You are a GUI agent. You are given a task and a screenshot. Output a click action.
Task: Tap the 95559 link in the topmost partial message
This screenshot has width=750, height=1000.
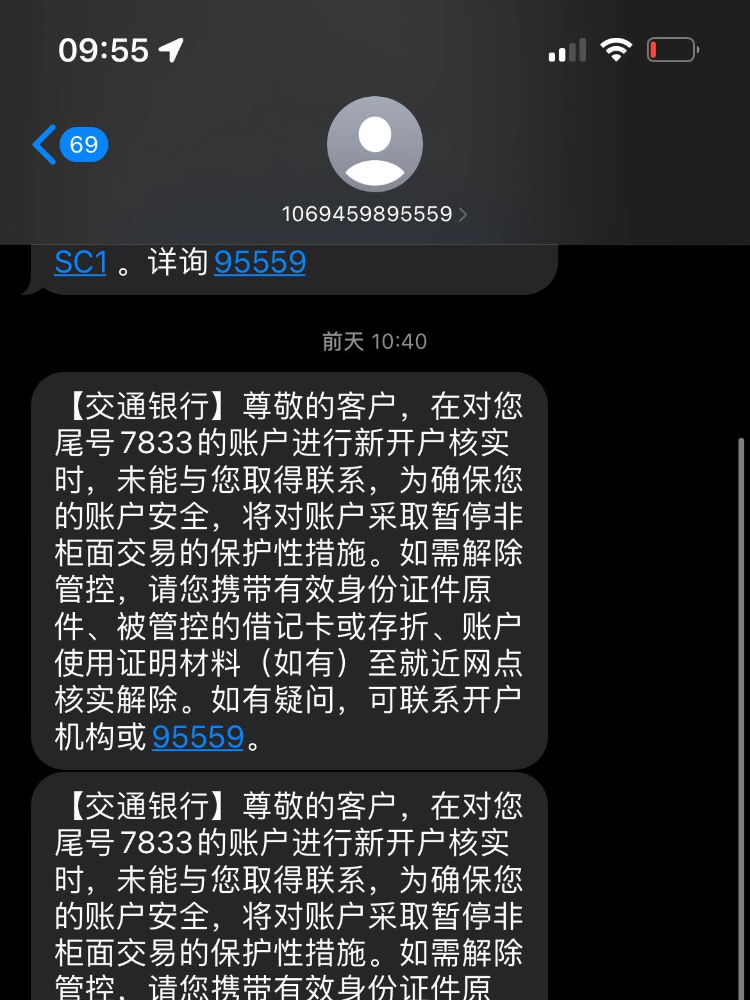259,262
